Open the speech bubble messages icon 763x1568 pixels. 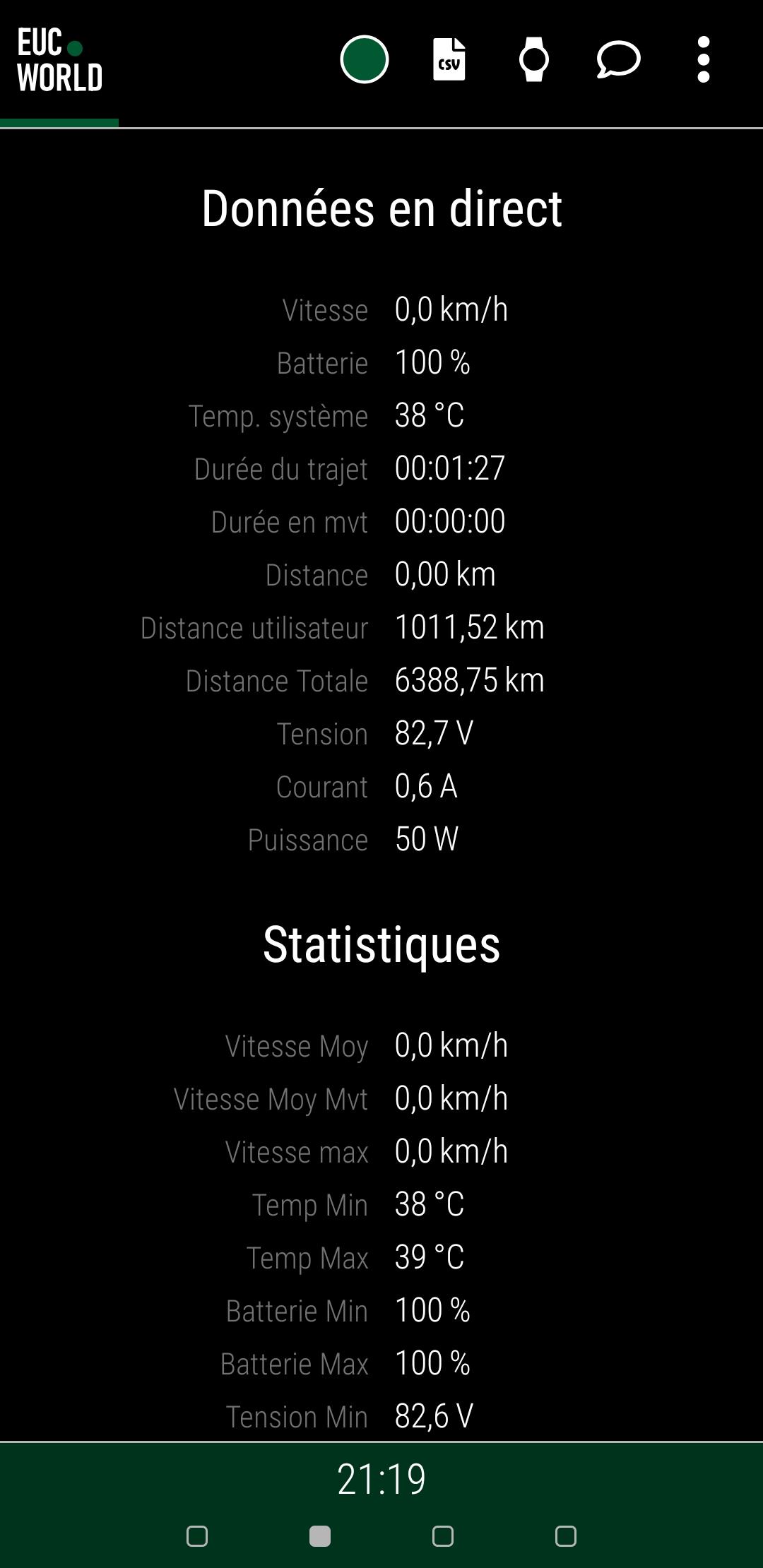click(619, 59)
